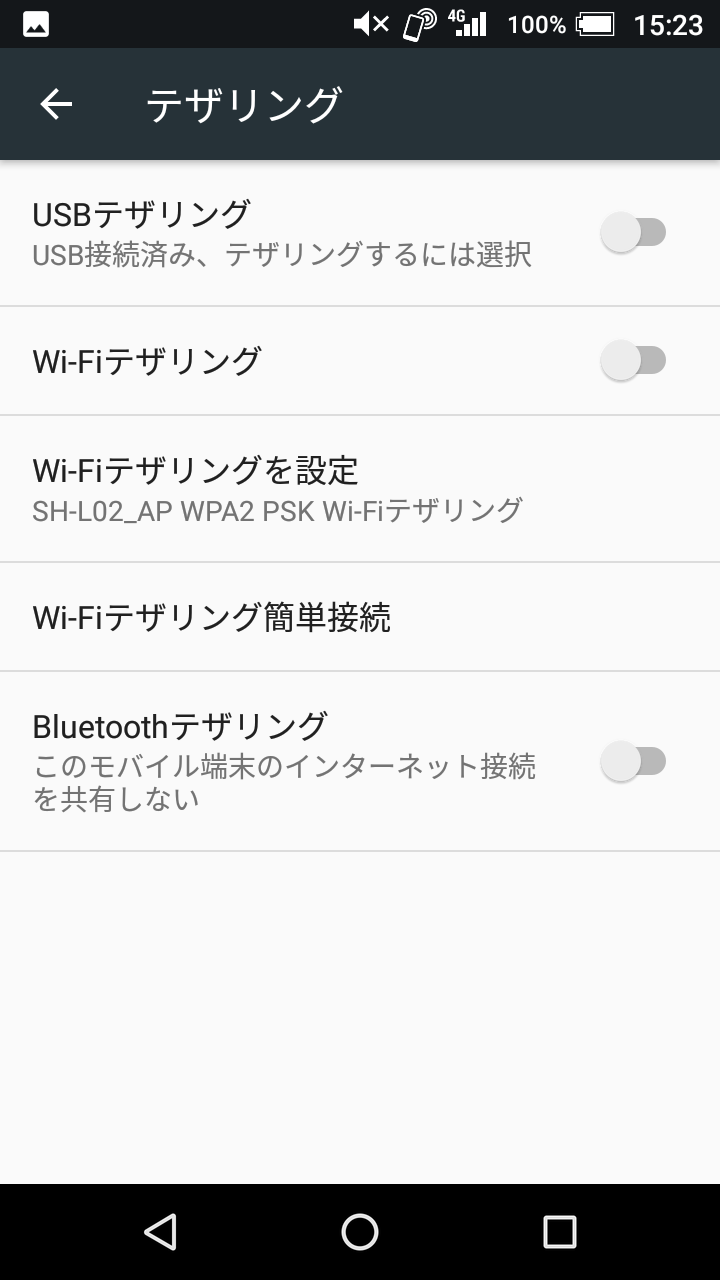Open recent apps from navigation bar

560,1232
